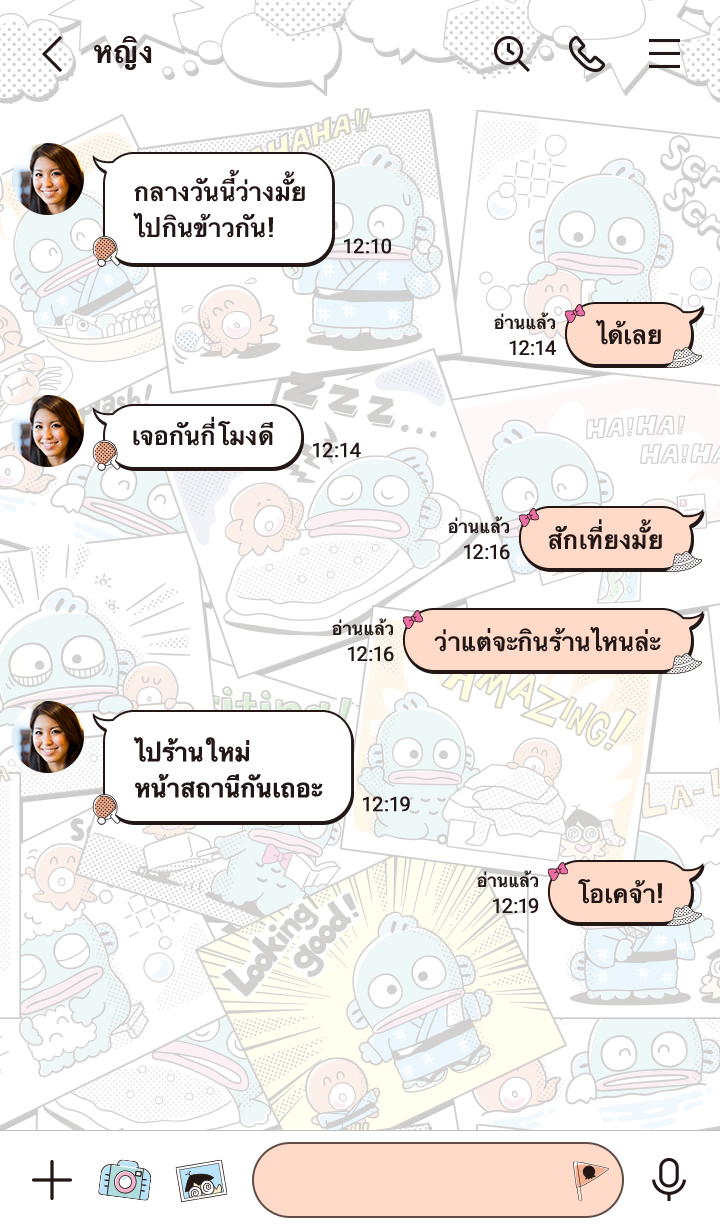Search the chat history
This screenshot has width=720, height=1232.
click(x=511, y=54)
